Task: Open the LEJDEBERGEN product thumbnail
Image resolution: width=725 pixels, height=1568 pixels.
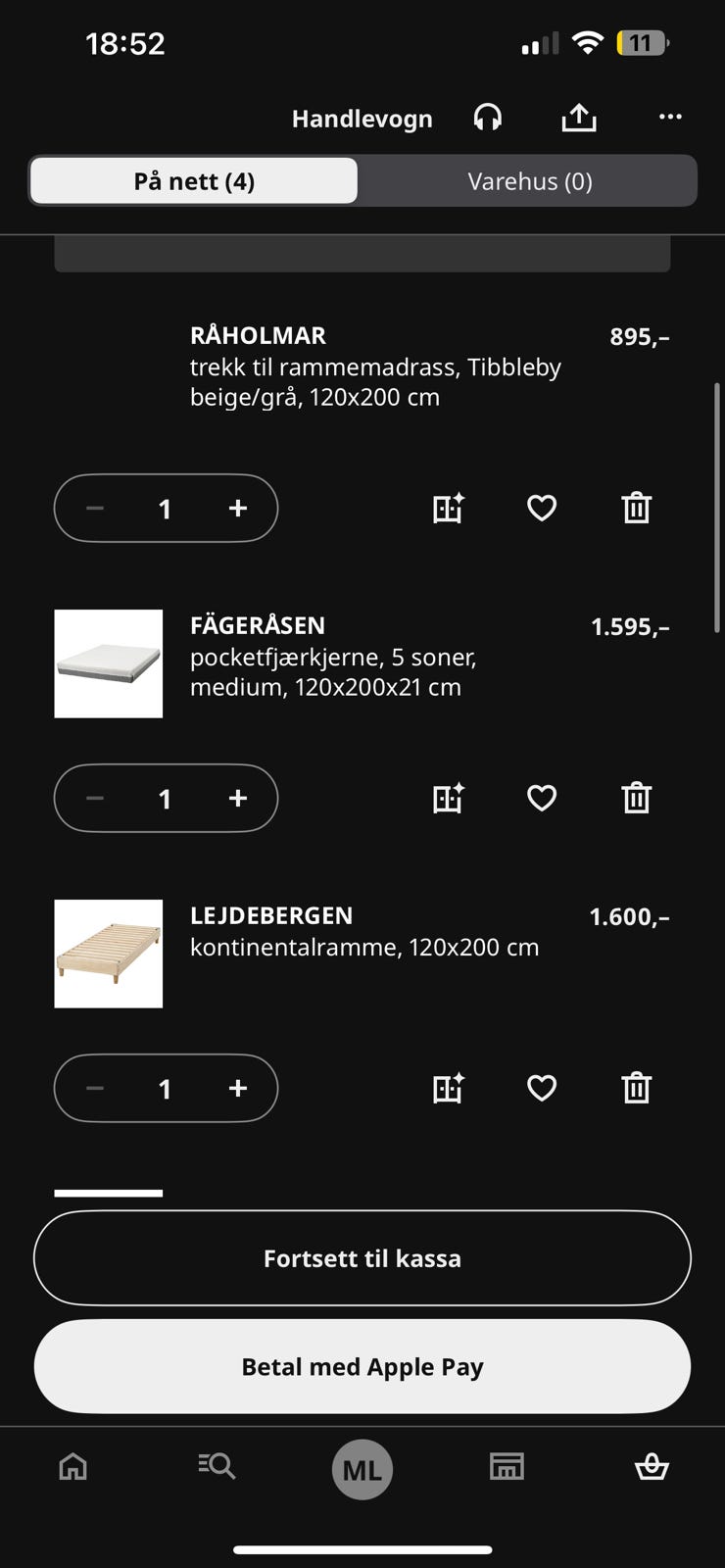Action: click(x=108, y=953)
